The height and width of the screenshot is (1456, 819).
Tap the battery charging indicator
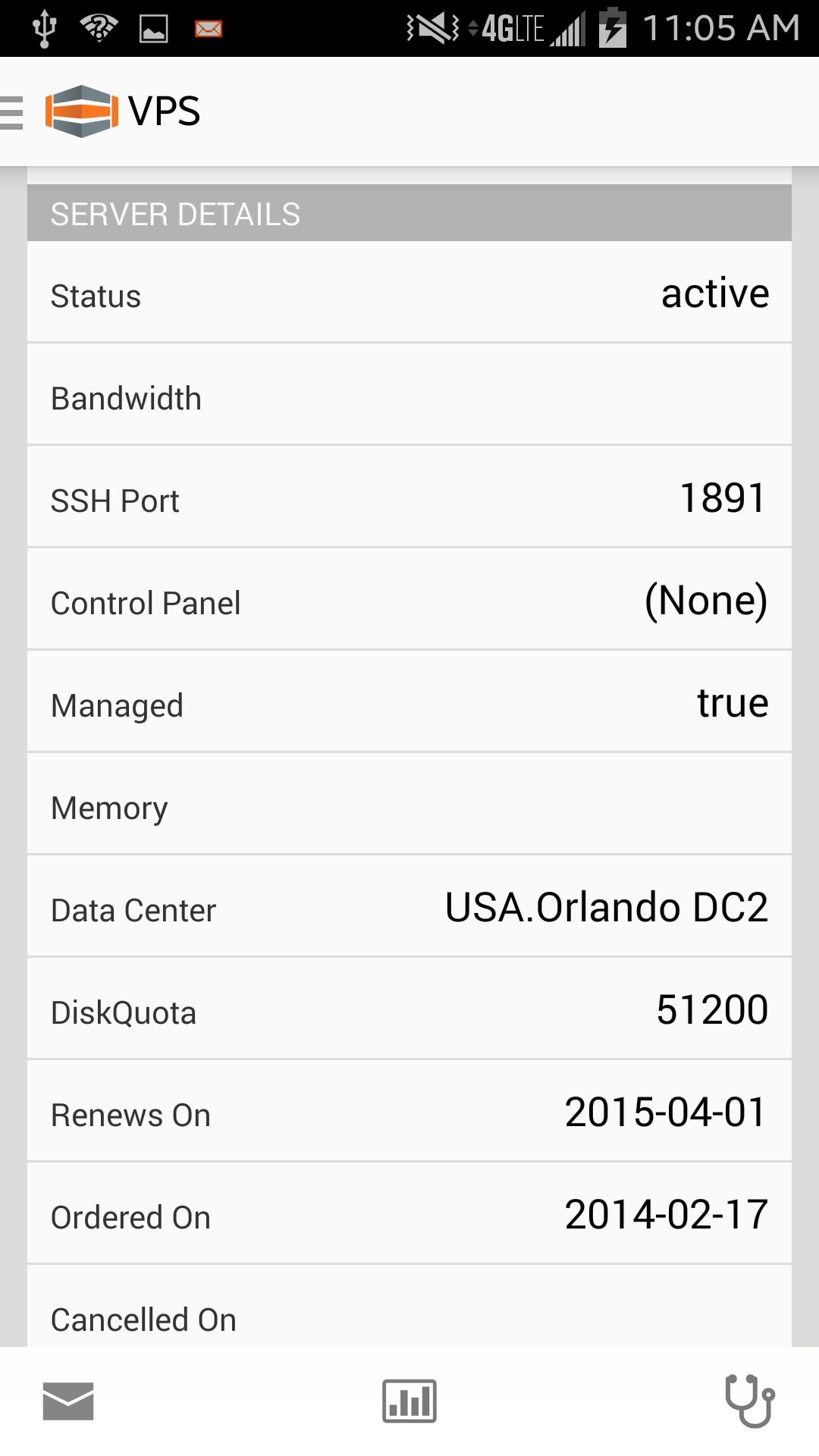[x=613, y=25]
